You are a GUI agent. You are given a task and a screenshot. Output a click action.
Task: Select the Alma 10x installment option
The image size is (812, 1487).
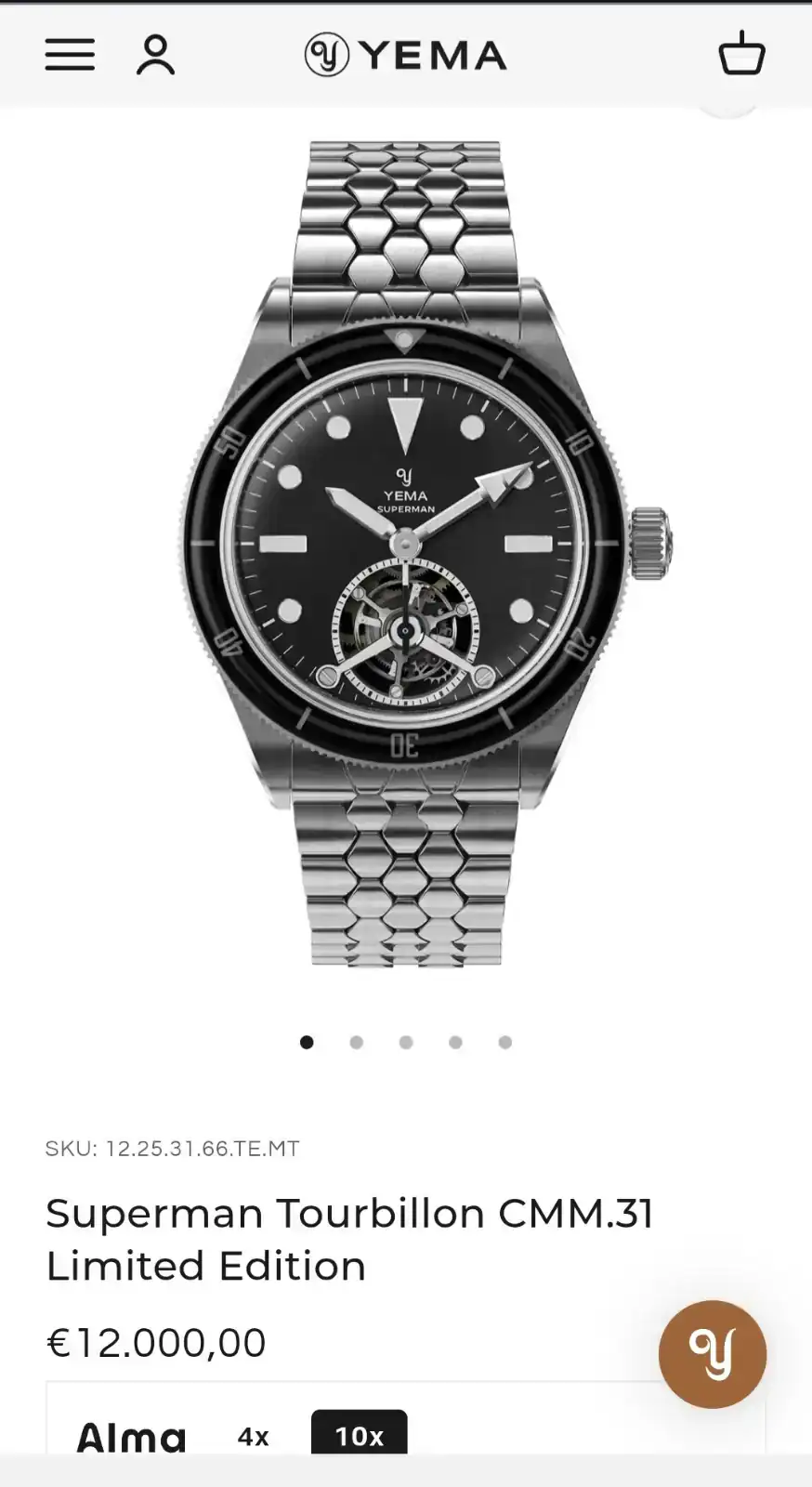[359, 1435]
